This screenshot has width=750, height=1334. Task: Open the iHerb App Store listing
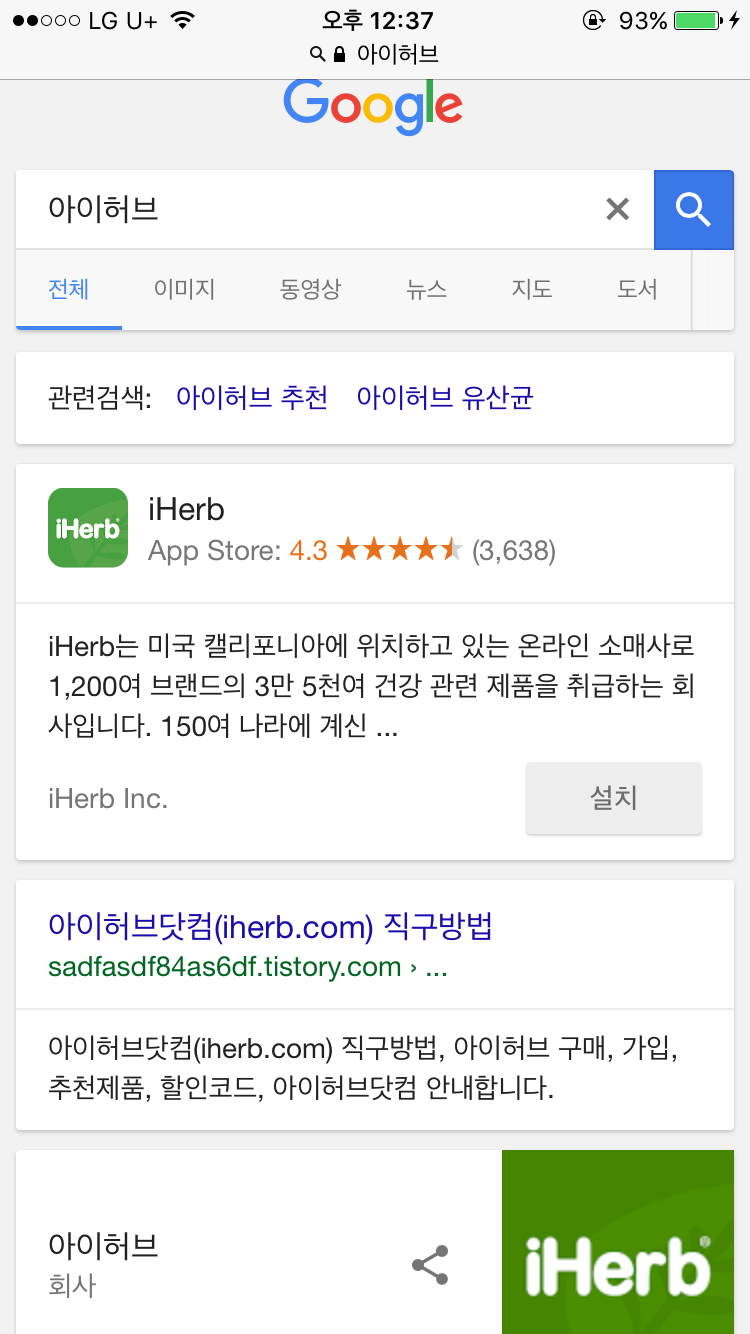(186, 510)
